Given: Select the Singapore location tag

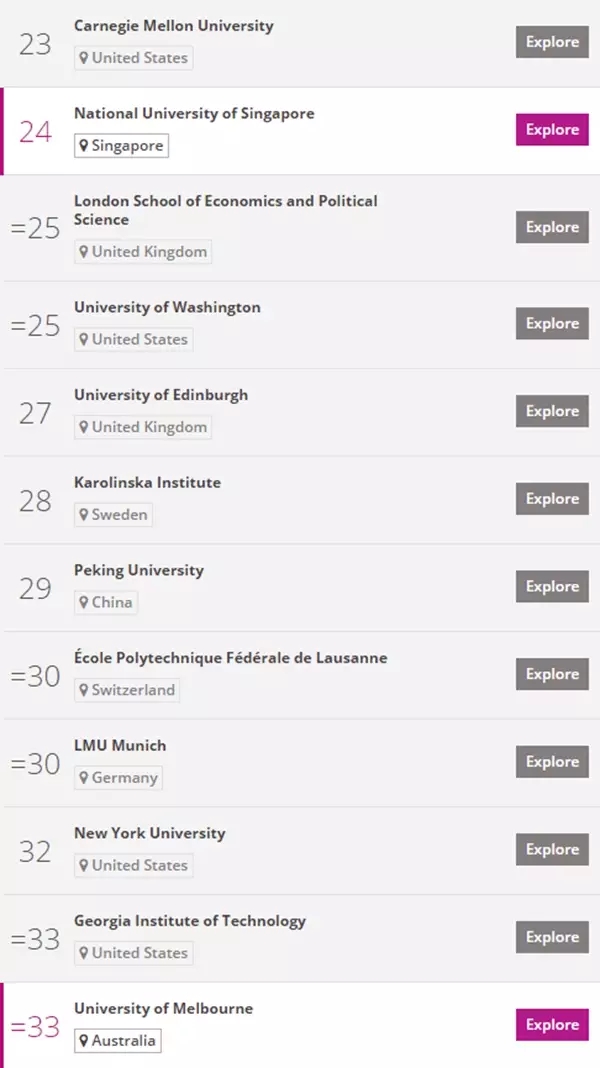Looking at the screenshot, I should pos(121,146).
